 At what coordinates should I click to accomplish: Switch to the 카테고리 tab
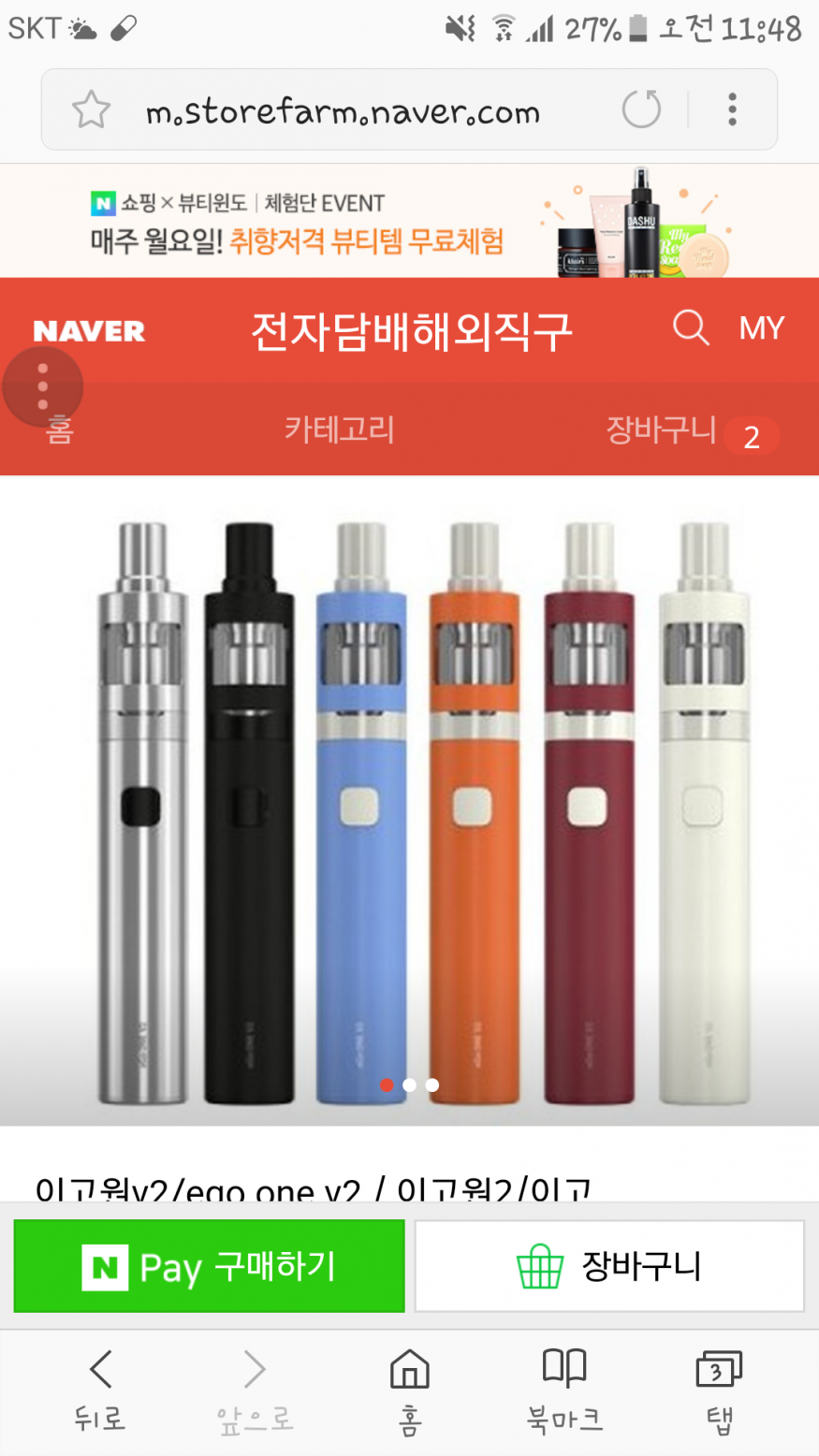[x=339, y=430]
